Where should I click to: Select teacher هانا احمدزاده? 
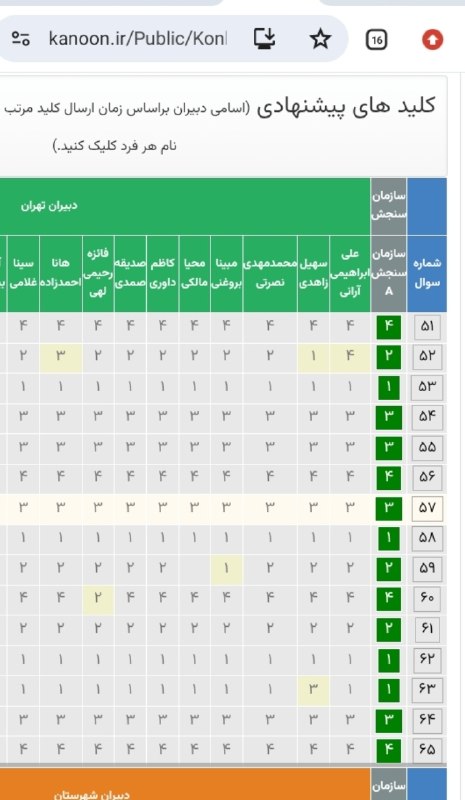[x=61, y=273]
